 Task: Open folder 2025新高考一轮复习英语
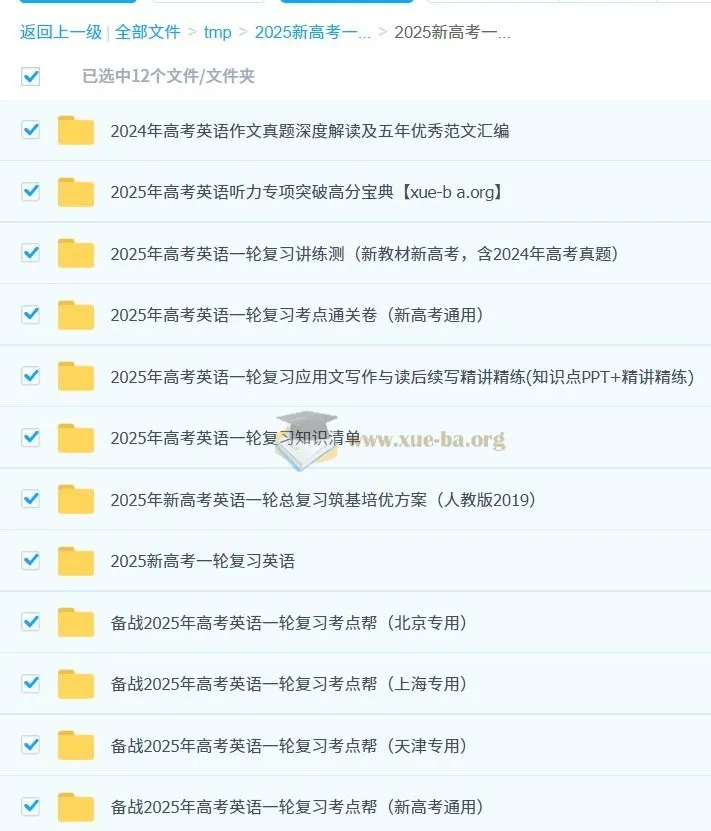[202, 561]
